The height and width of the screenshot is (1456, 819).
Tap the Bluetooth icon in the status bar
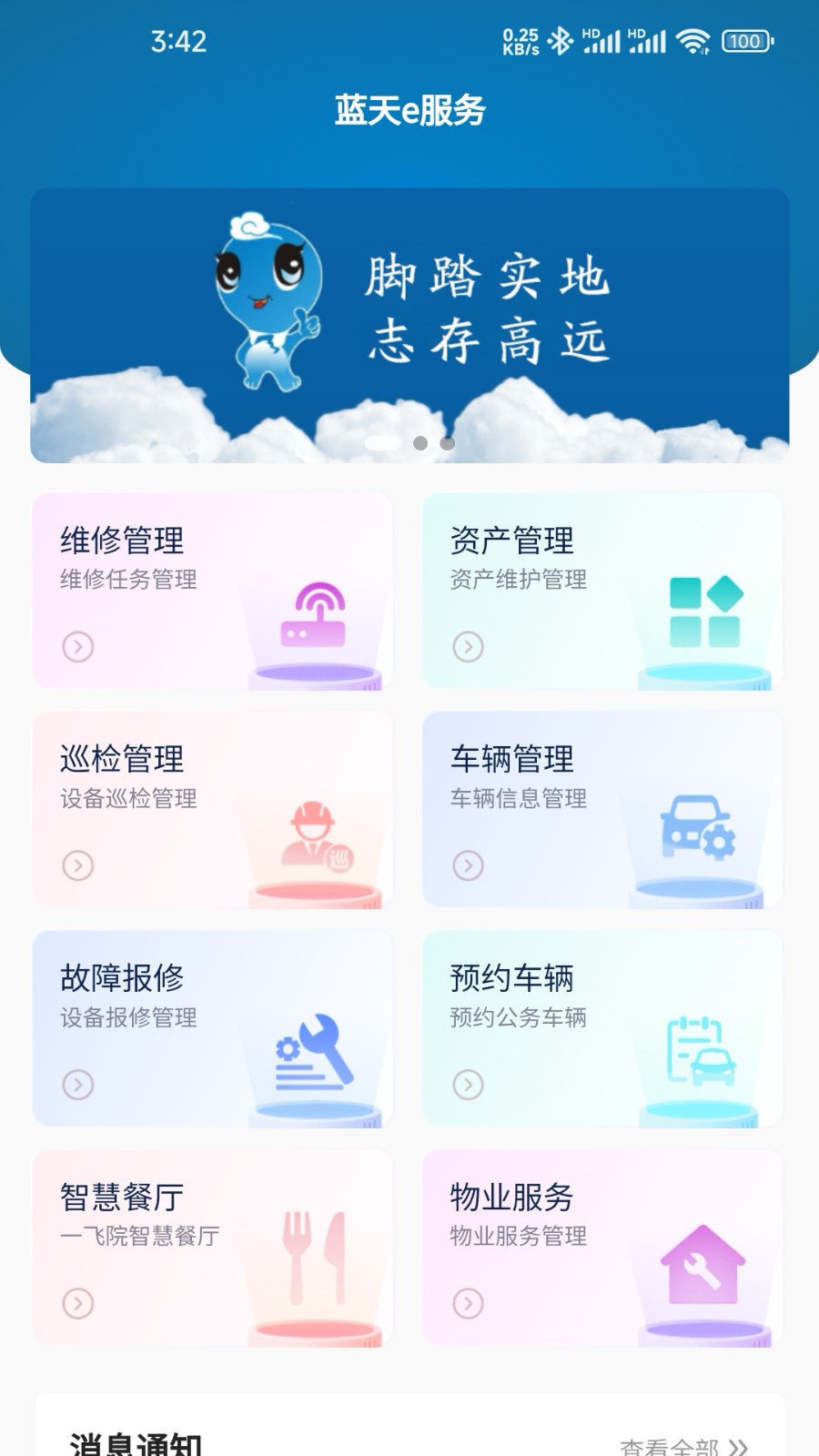[561, 40]
